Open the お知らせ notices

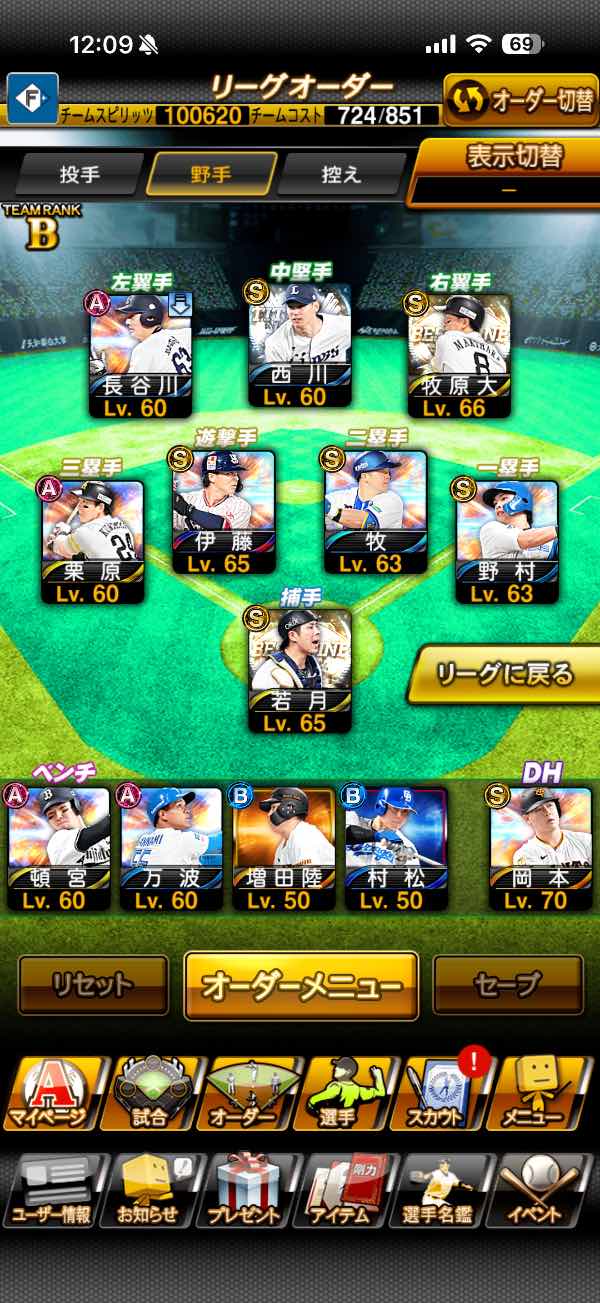pos(151,1190)
